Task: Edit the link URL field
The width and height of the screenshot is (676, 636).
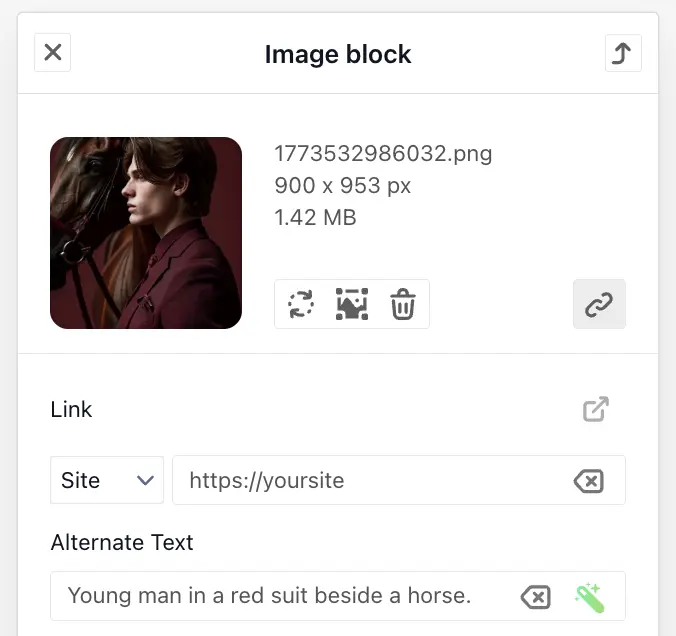Action: click(370, 481)
